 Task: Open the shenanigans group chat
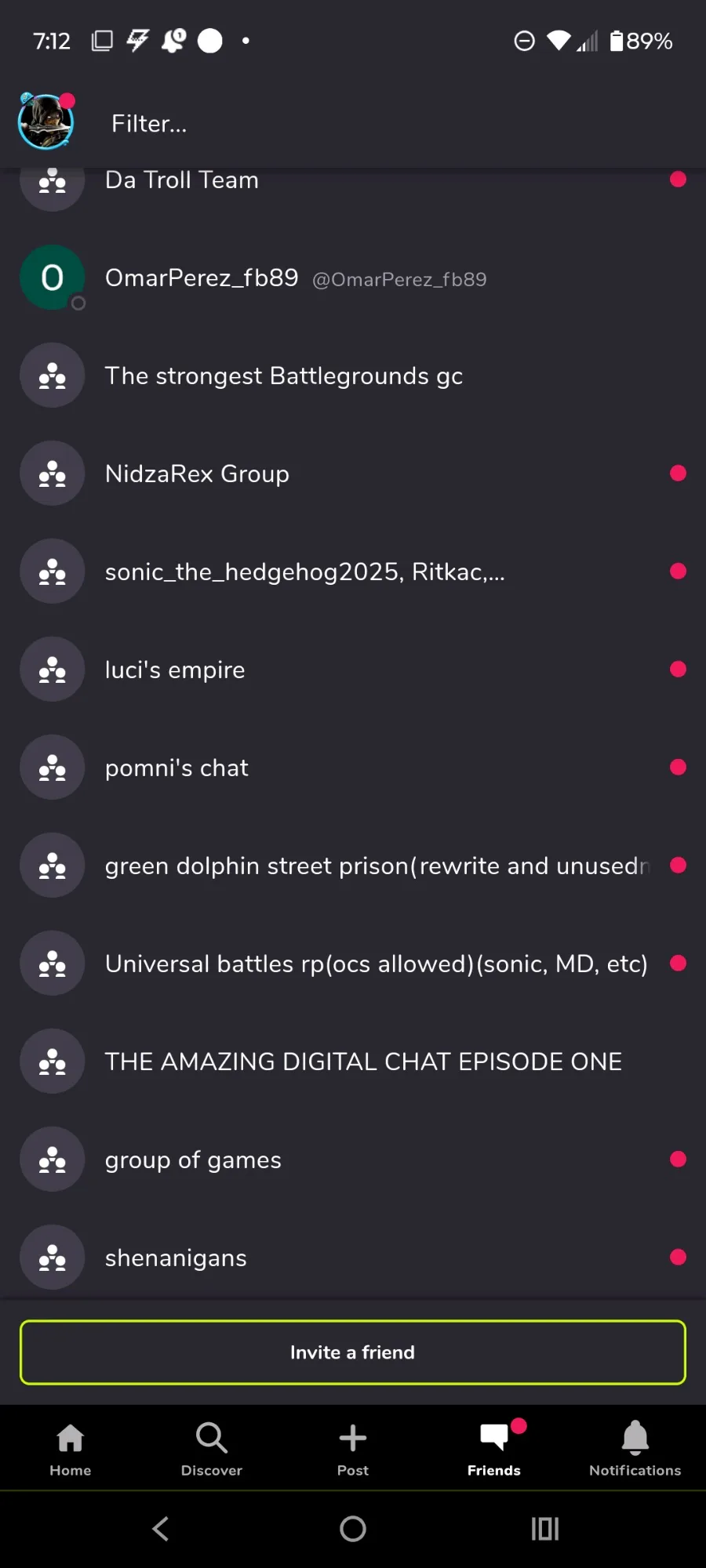pyautogui.click(x=353, y=1258)
